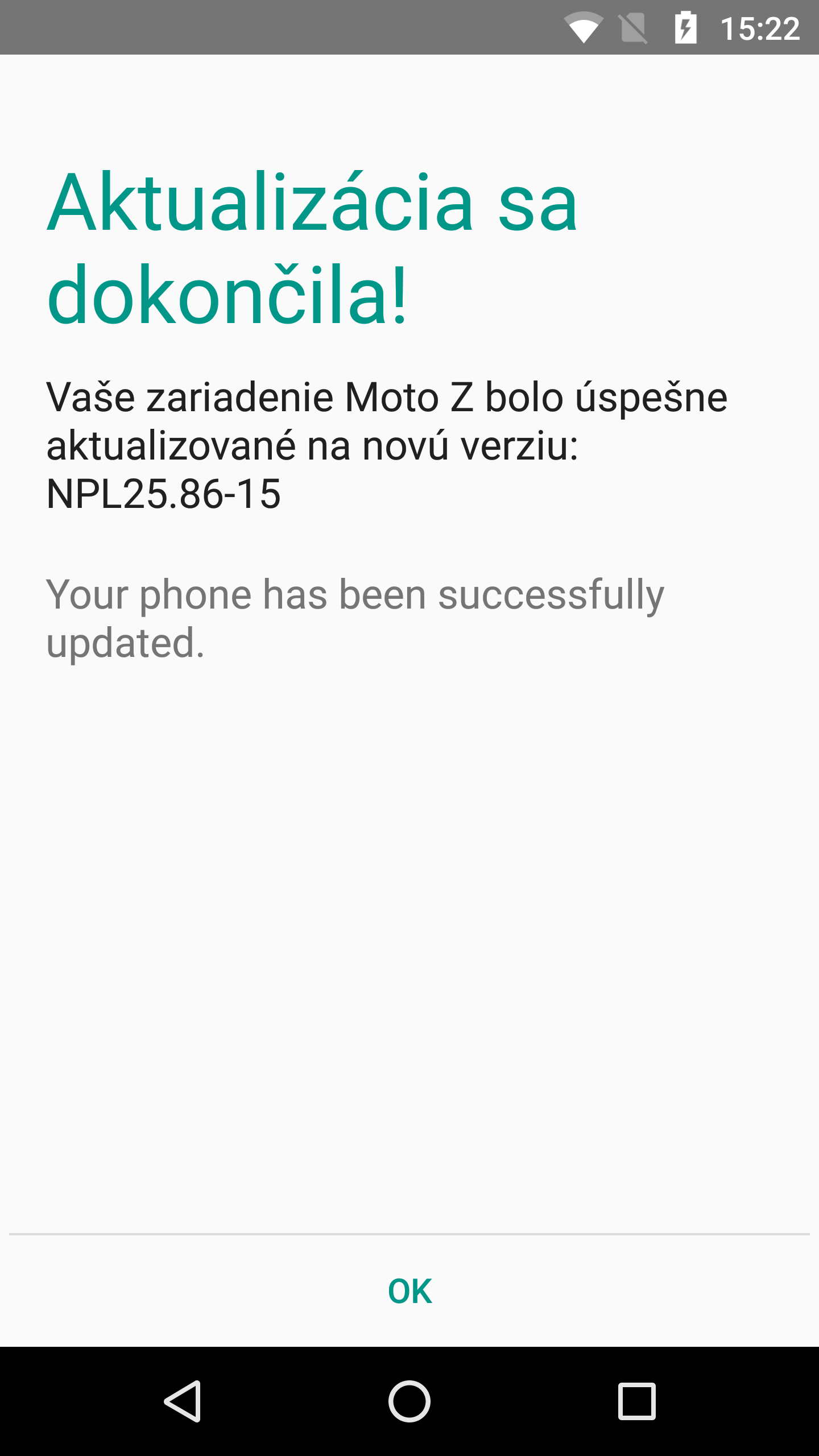
Task: Open recent apps overview
Action: [x=636, y=1401]
